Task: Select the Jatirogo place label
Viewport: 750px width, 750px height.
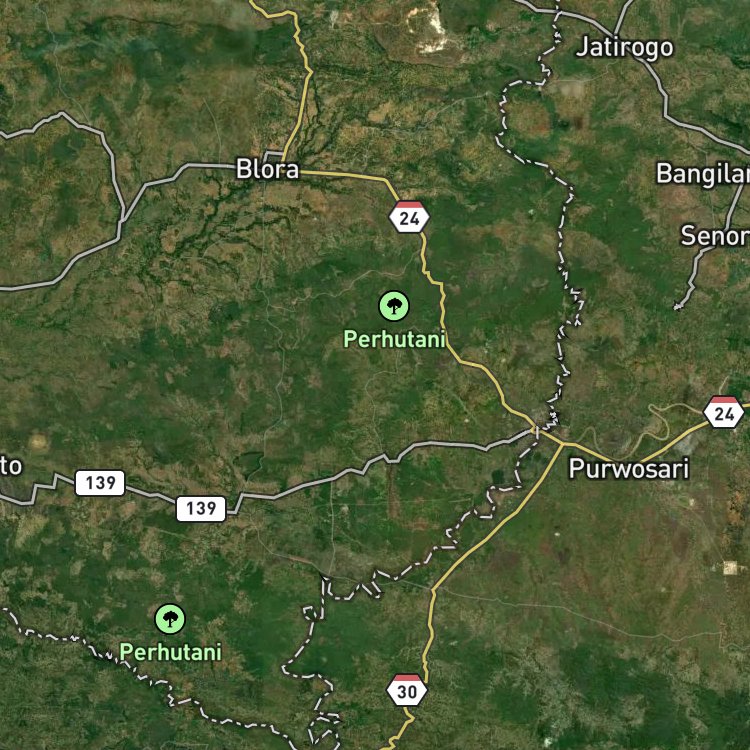Action: (x=624, y=47)
